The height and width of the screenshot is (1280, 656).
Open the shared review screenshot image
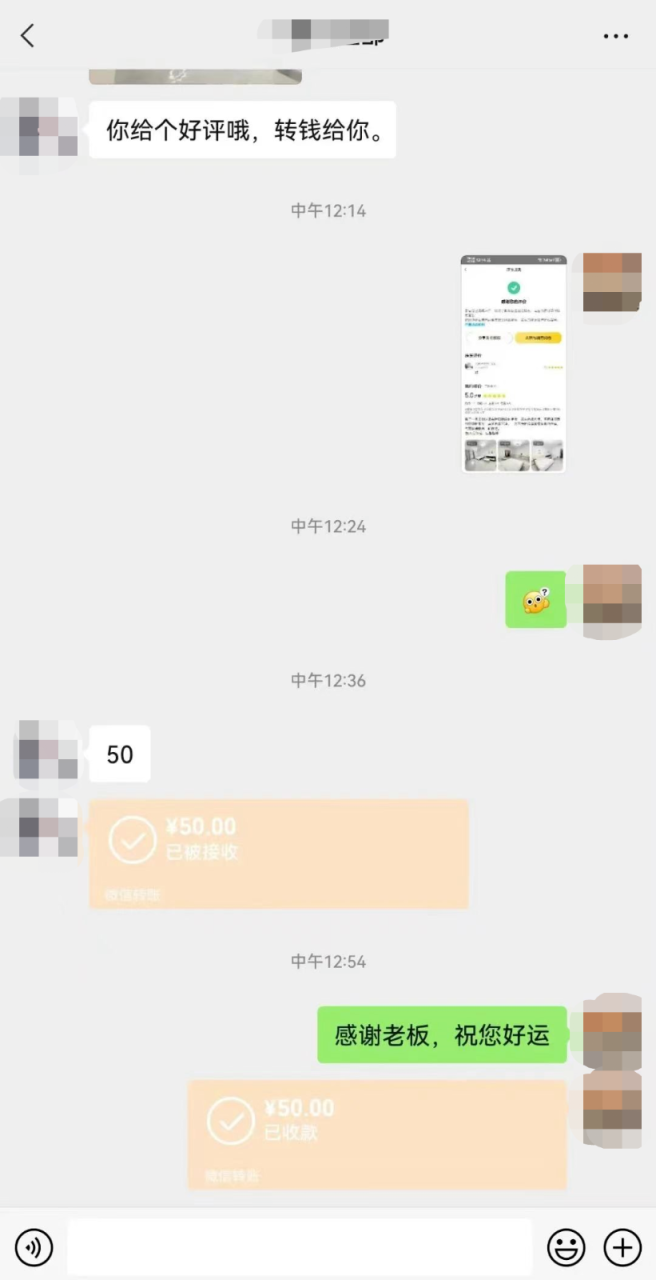tap(513, 363)
